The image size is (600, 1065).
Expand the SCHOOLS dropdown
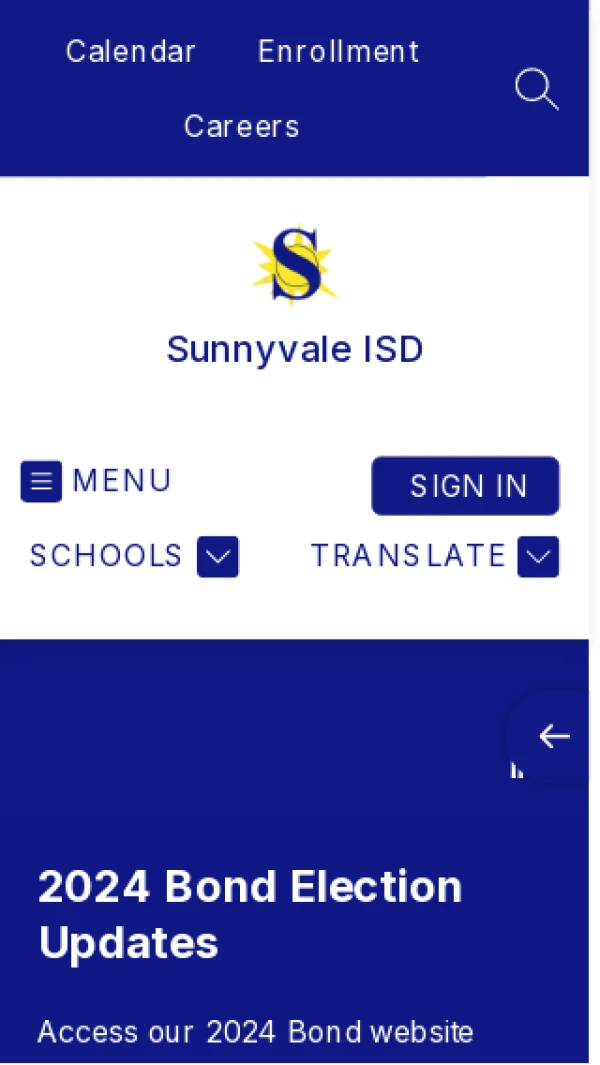(217, 556)
